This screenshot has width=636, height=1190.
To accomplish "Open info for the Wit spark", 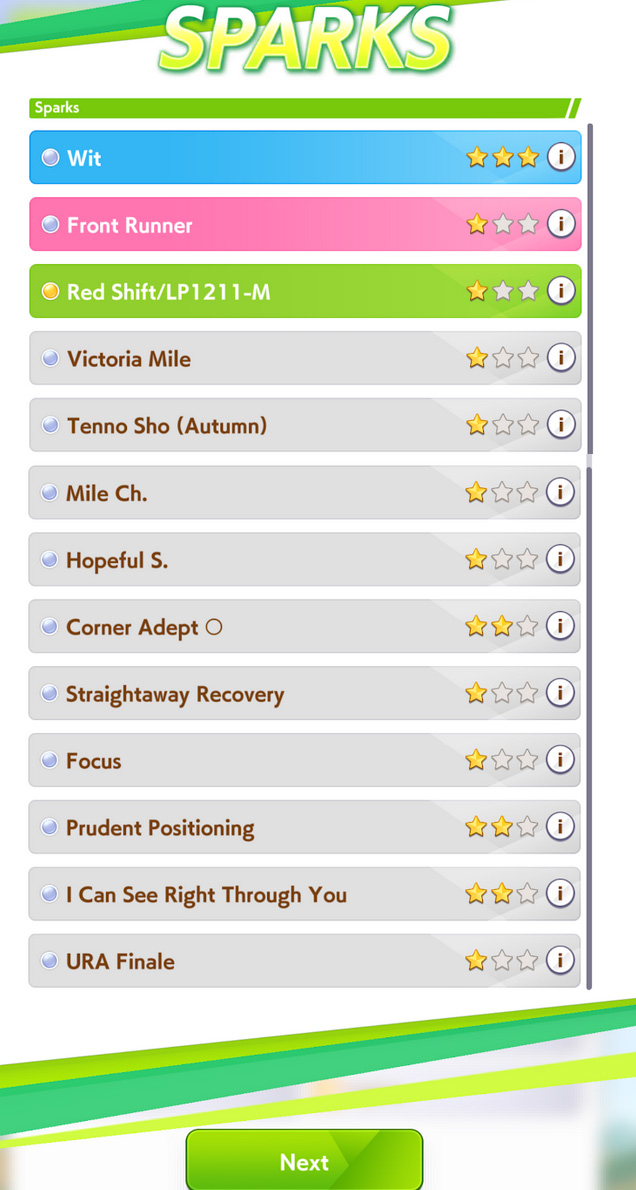I will pos(561,157).
